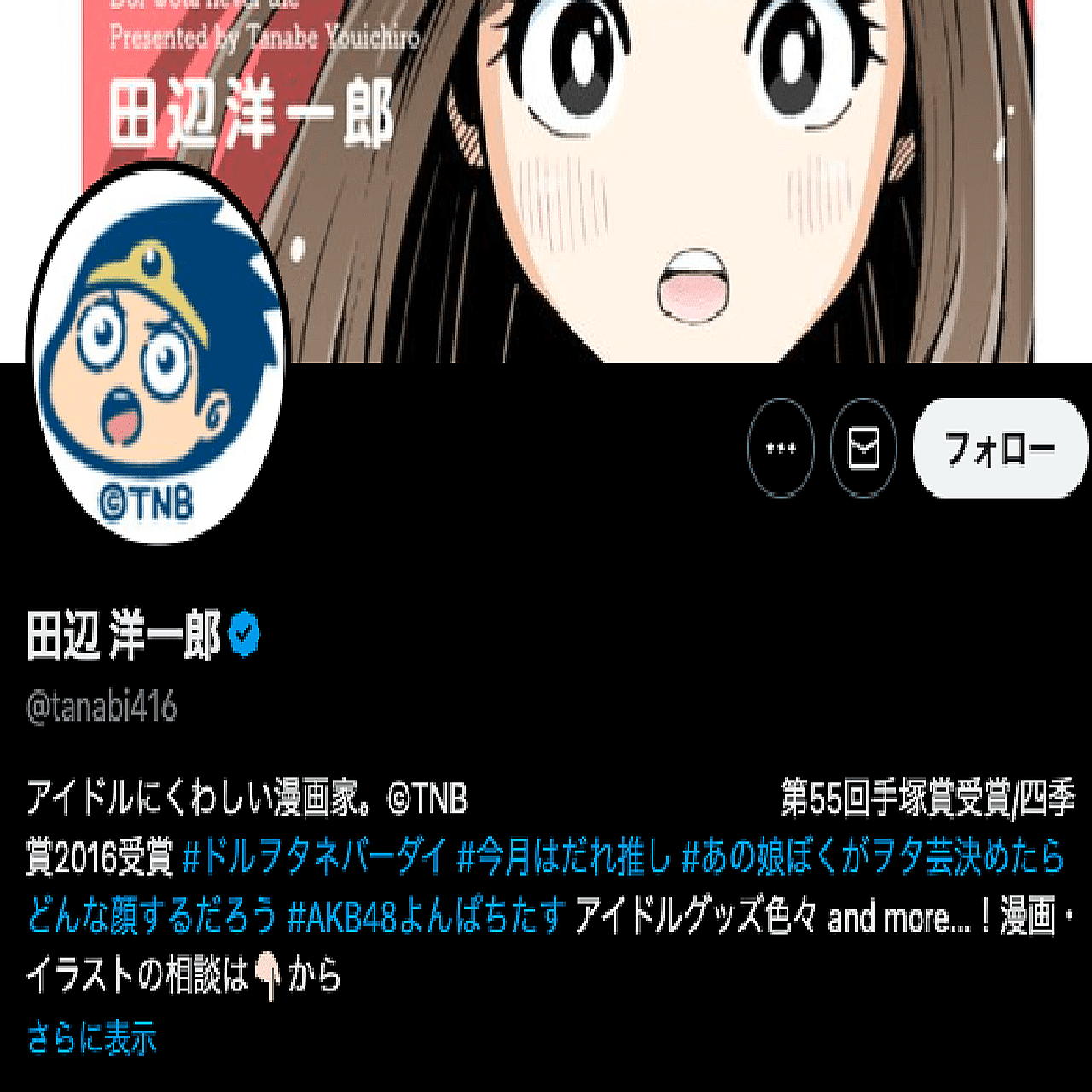The image size is (1092, 1092).
Task: Send a direct message via envelope icon
Action: pos(863,448)
